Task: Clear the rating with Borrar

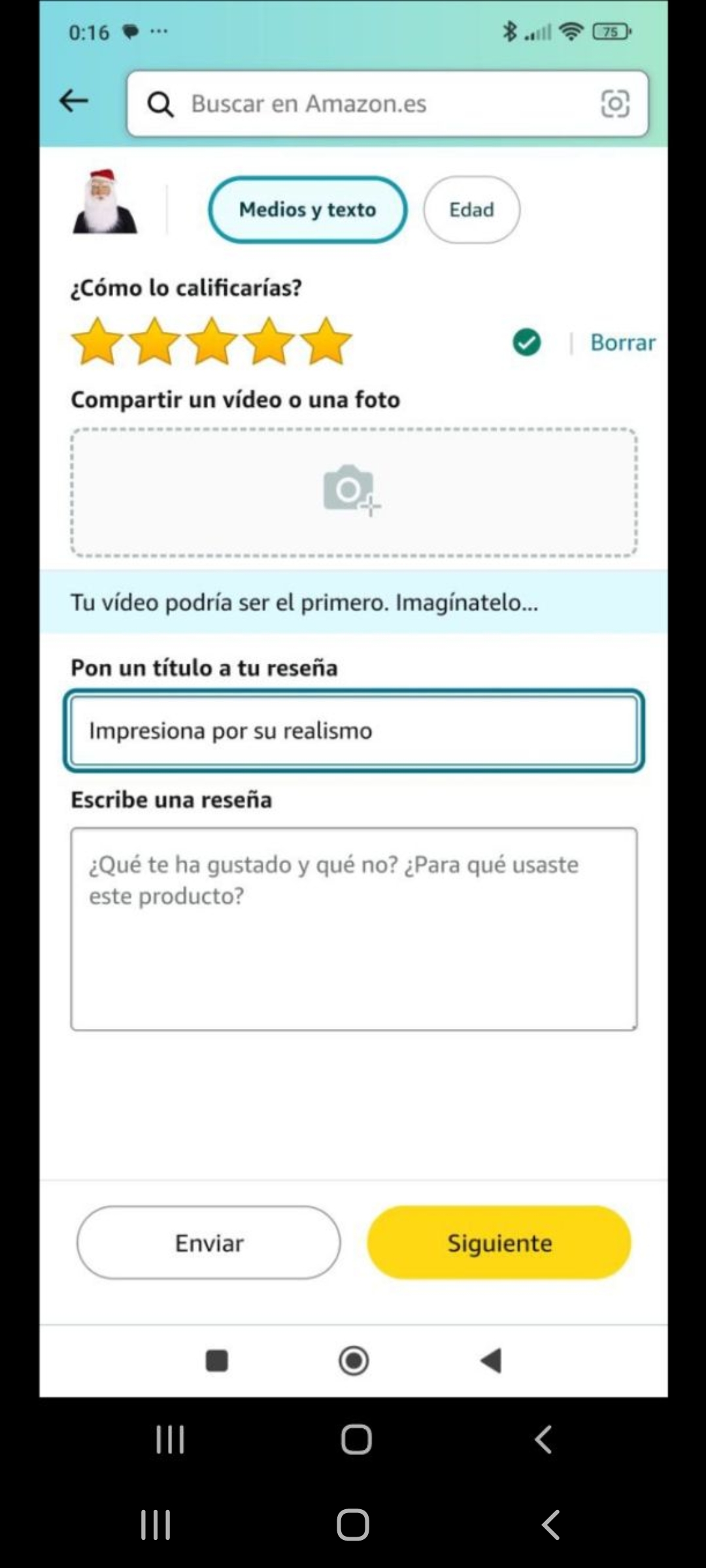Action: (622, 342)
